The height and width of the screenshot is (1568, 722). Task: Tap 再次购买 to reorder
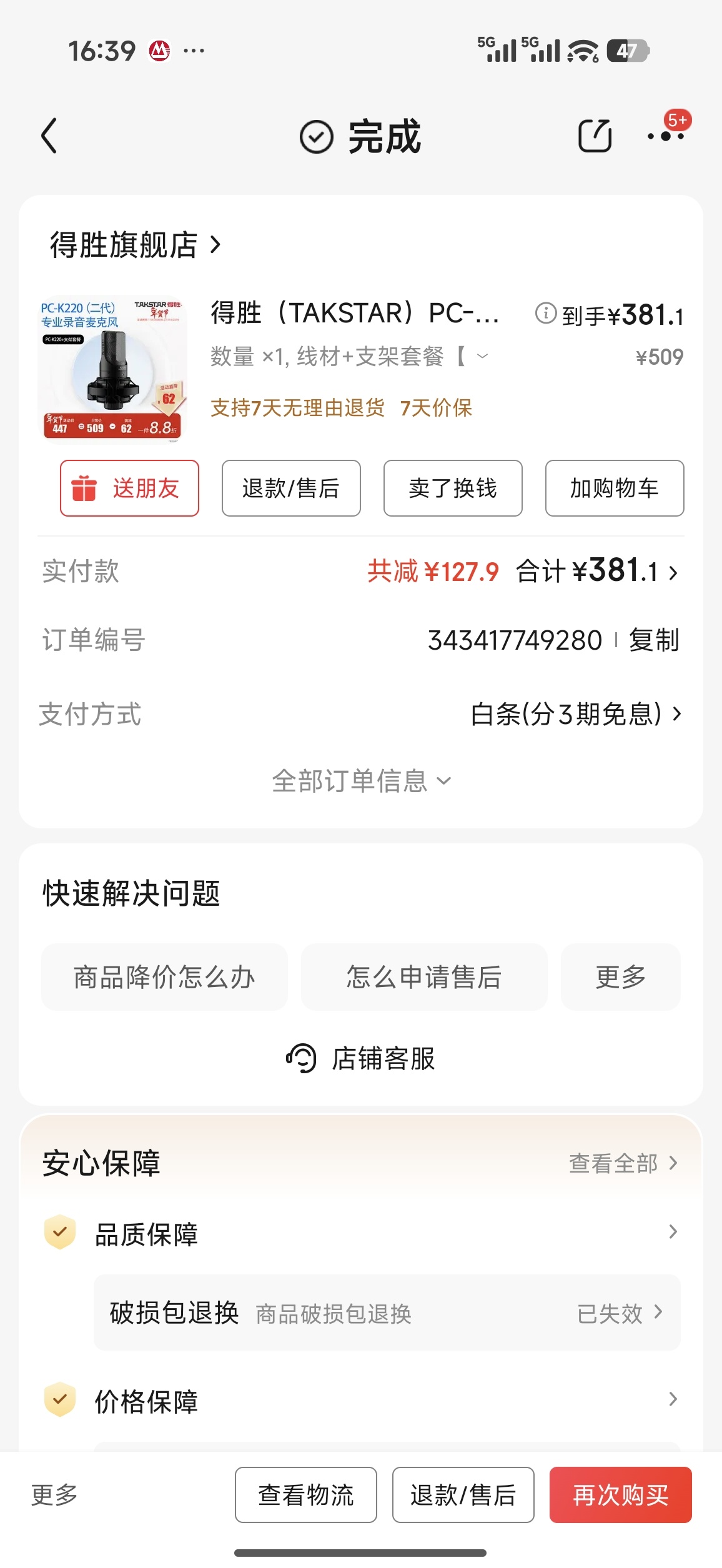click(620, 1495)
